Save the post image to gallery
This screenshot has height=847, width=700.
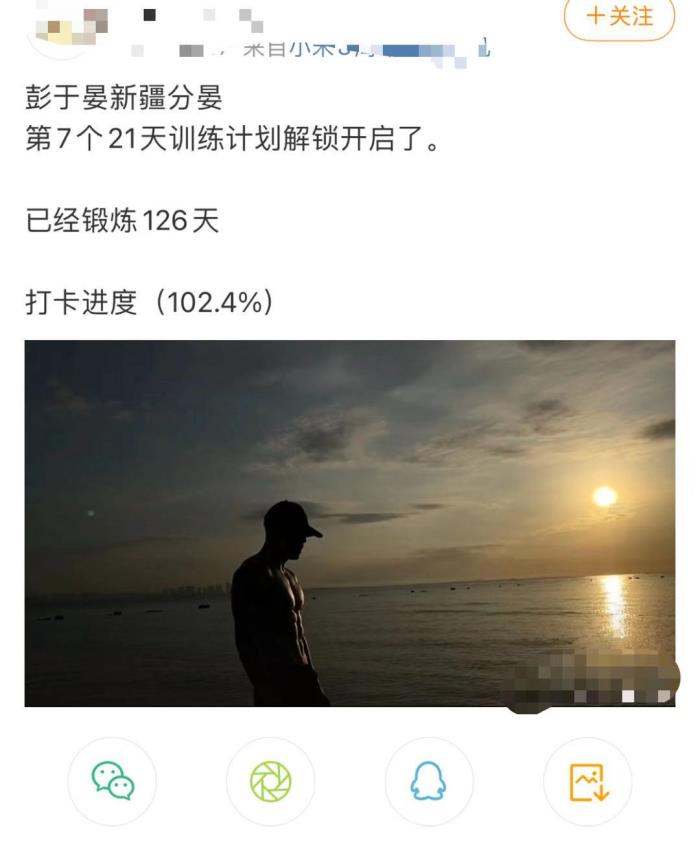(587, 781)
